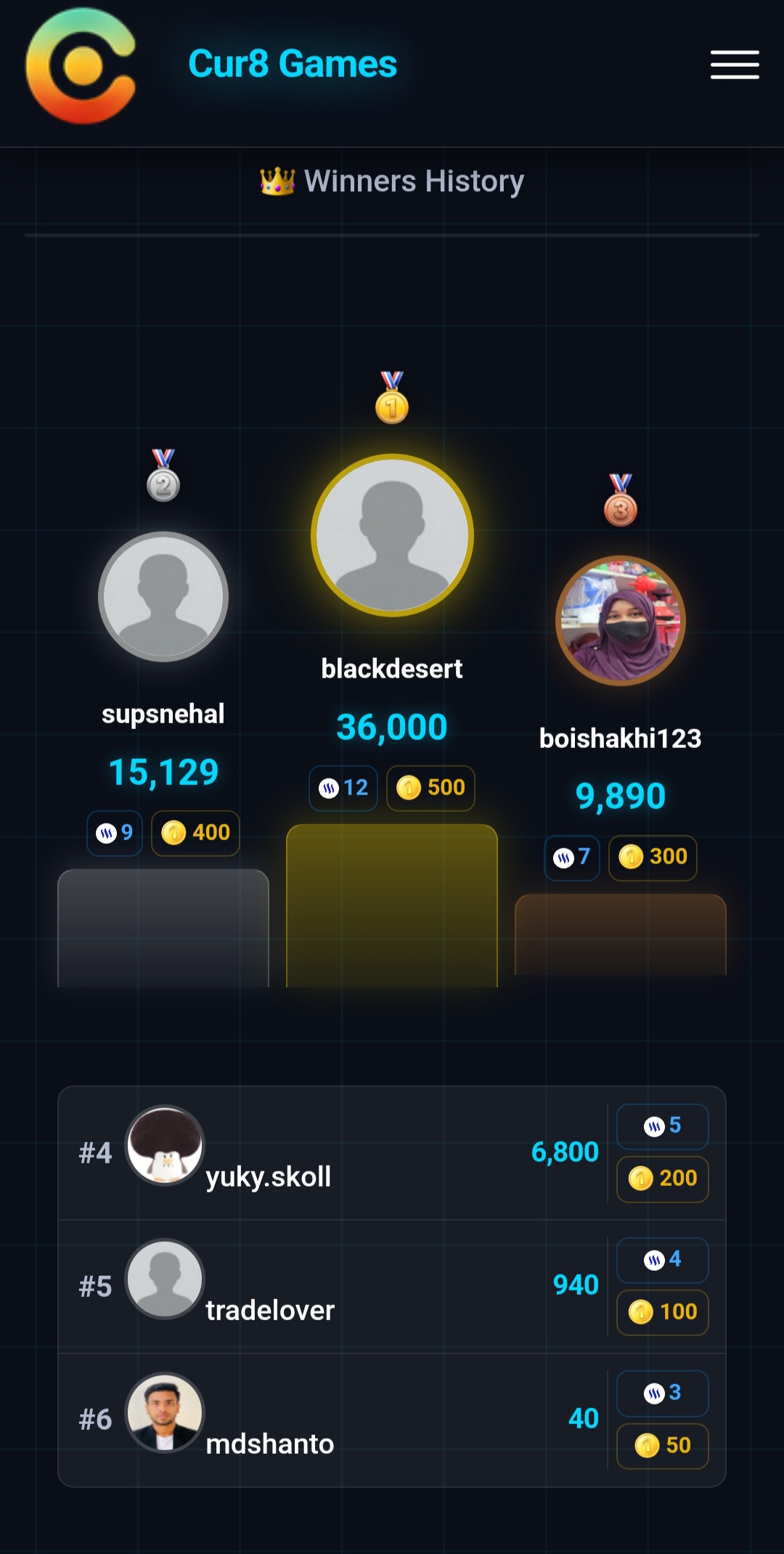The height and width of the screenshot is (1554, 784).
Task: Open boishakhi123's third place profile
Action: (621, 621)
